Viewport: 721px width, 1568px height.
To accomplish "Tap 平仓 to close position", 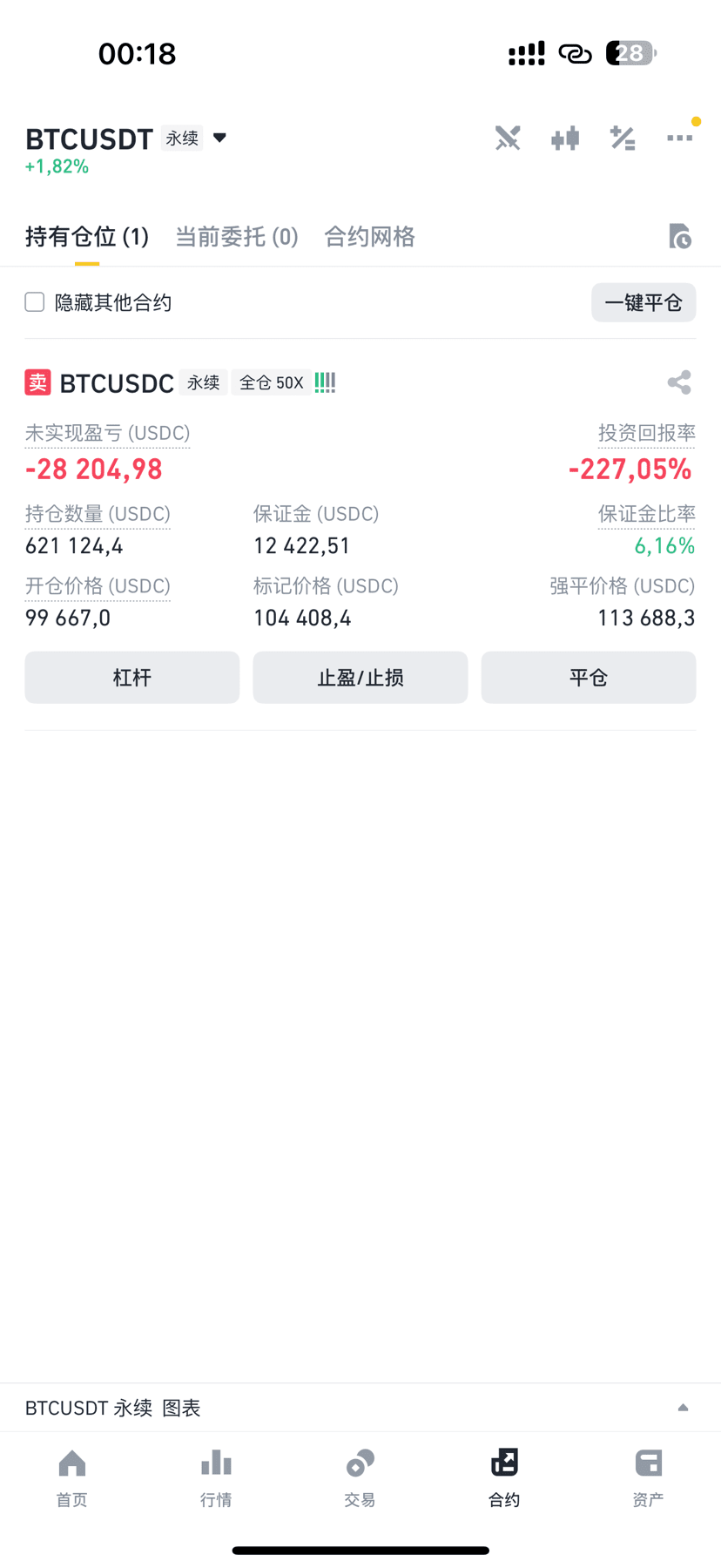I will [x=589, y=678].
